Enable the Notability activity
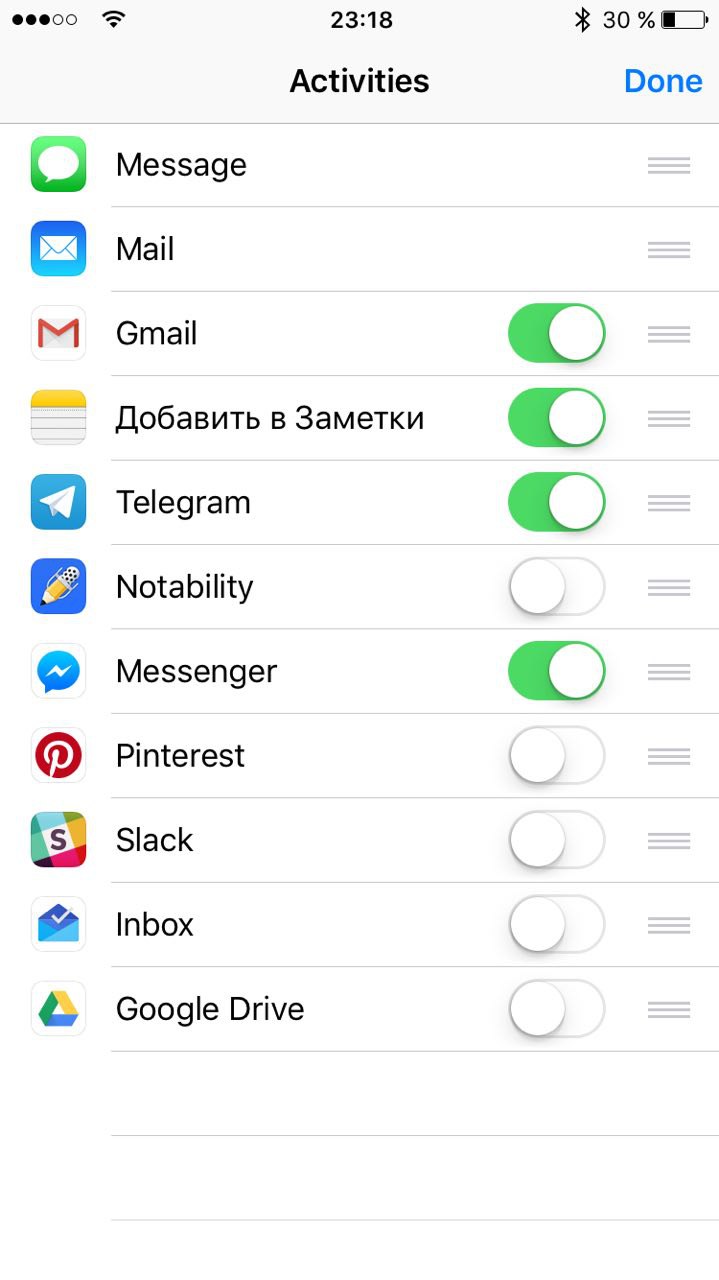Screen dimensions: 719x1280 (x=556, y=586)
